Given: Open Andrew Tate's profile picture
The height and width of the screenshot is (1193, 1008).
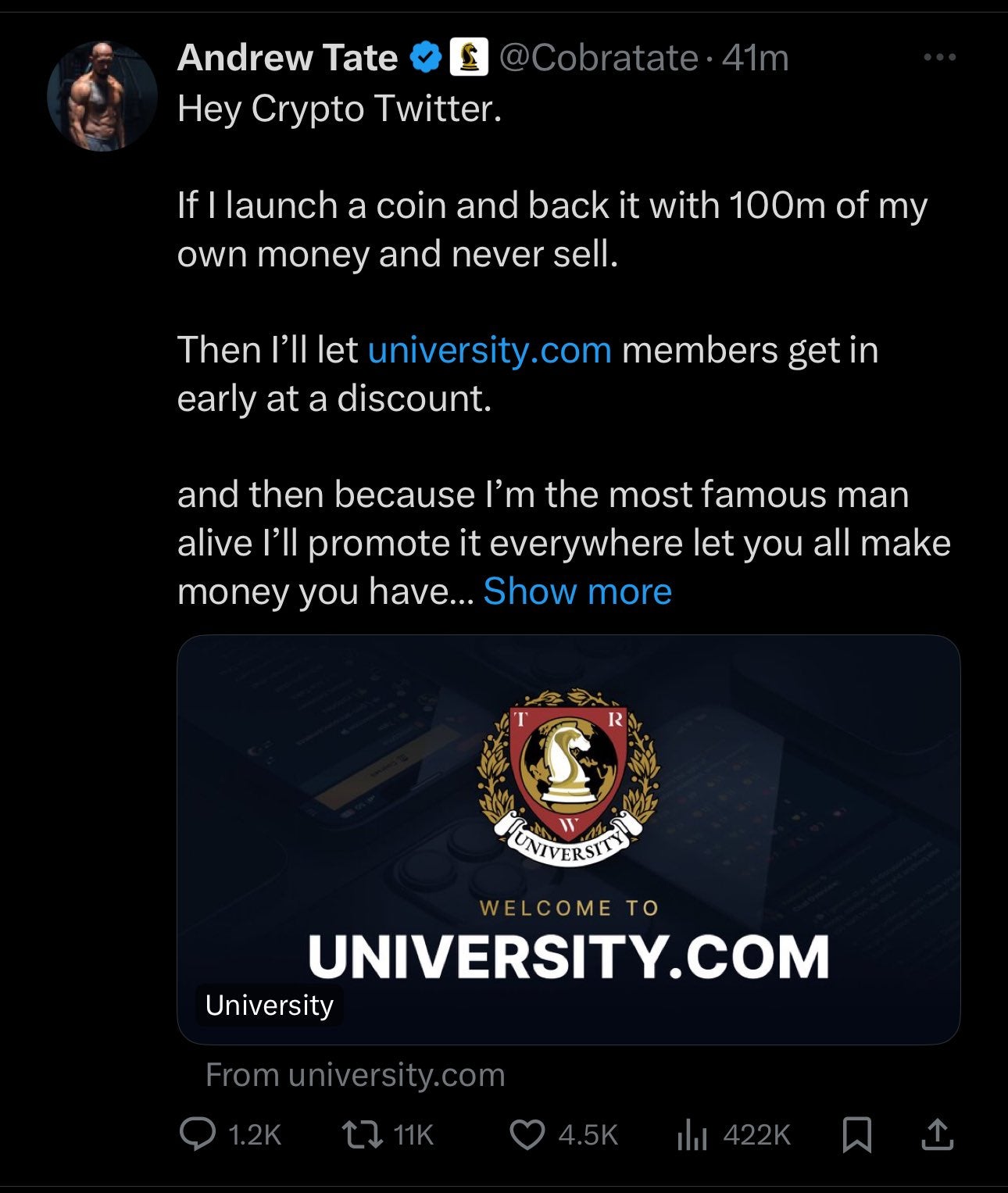Looking at the screenshot, I should click(x=102, y=96).
